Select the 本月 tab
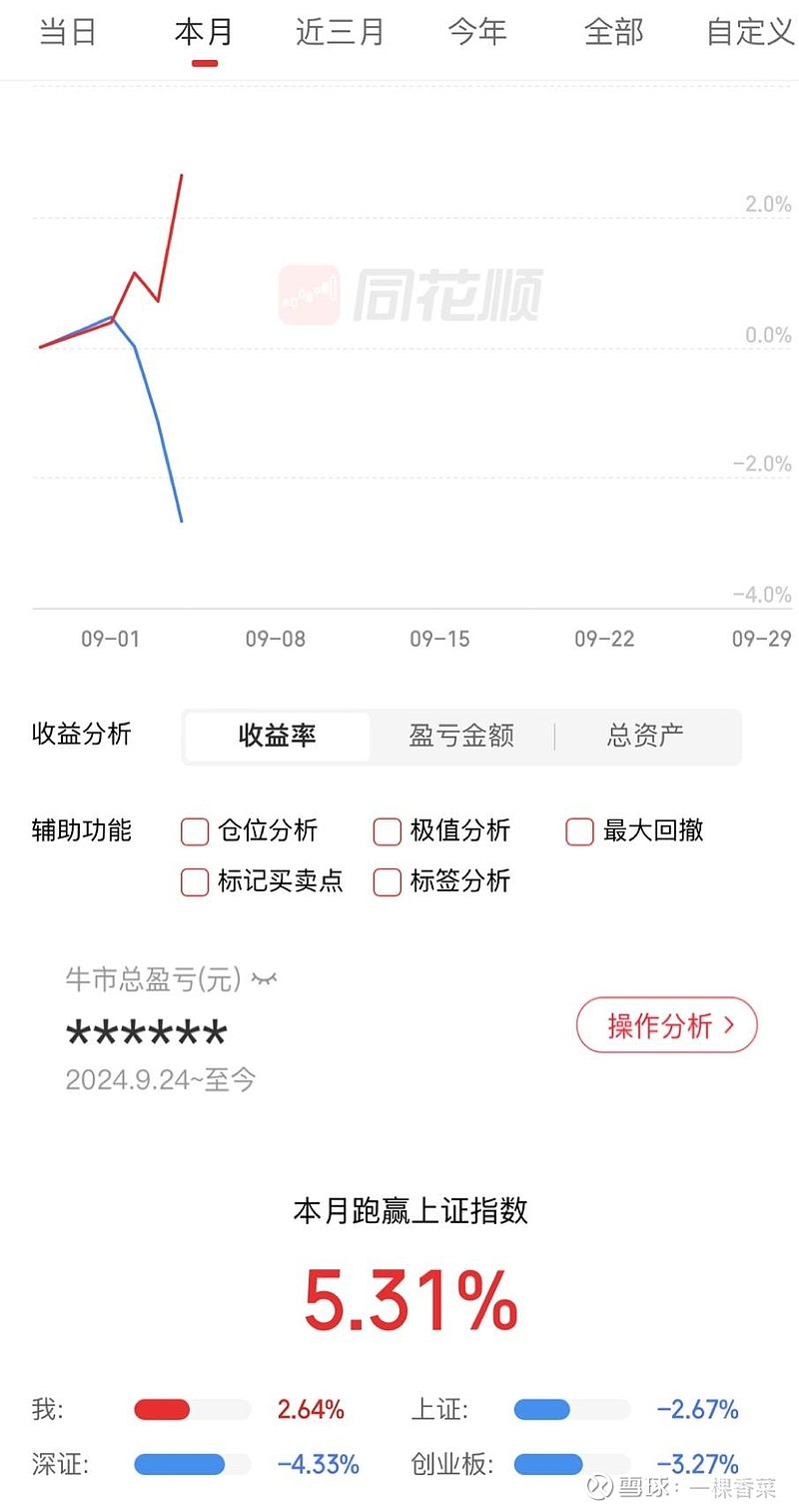 tap(204, 32)
